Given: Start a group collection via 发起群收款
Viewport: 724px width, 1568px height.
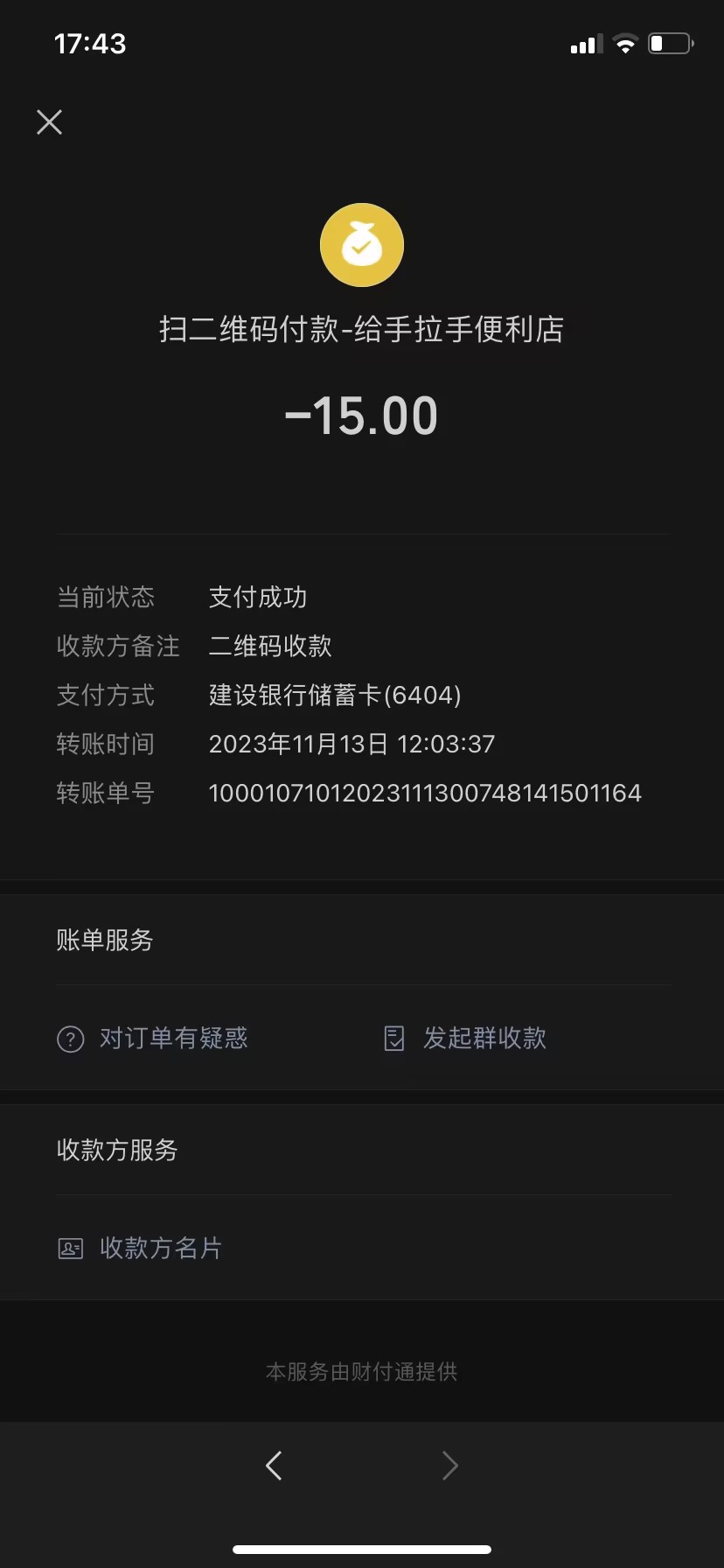Looking at the screenshot, I should point(466,1039).
